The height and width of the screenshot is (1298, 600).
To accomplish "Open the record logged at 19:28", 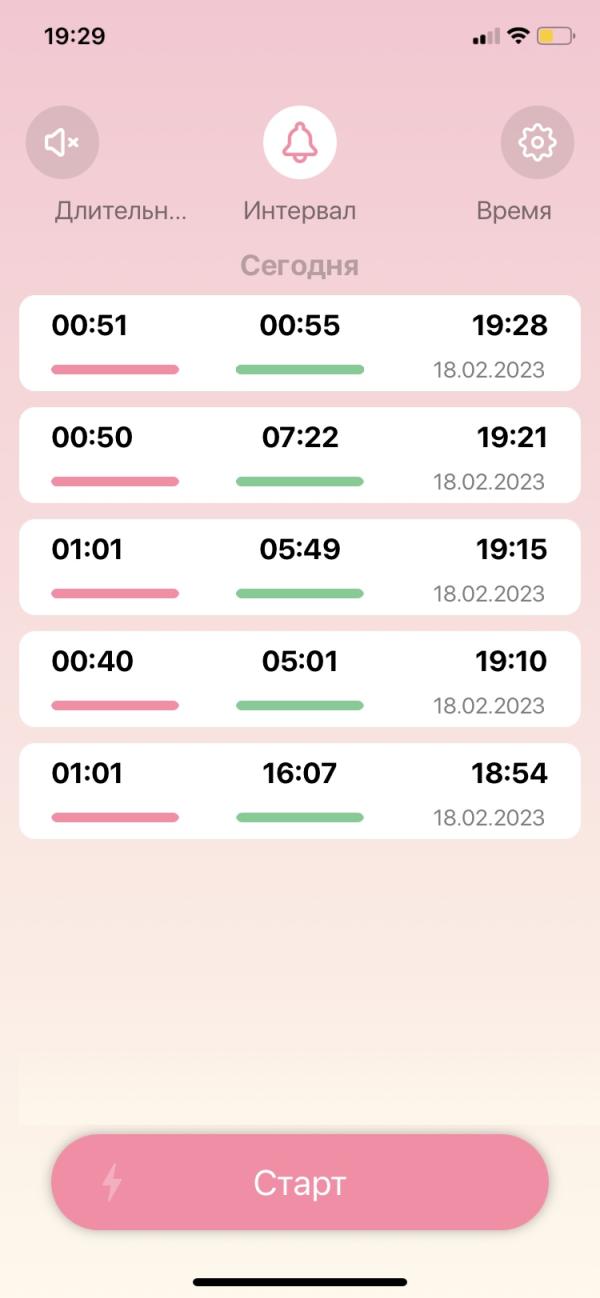I will coord(300,343).
